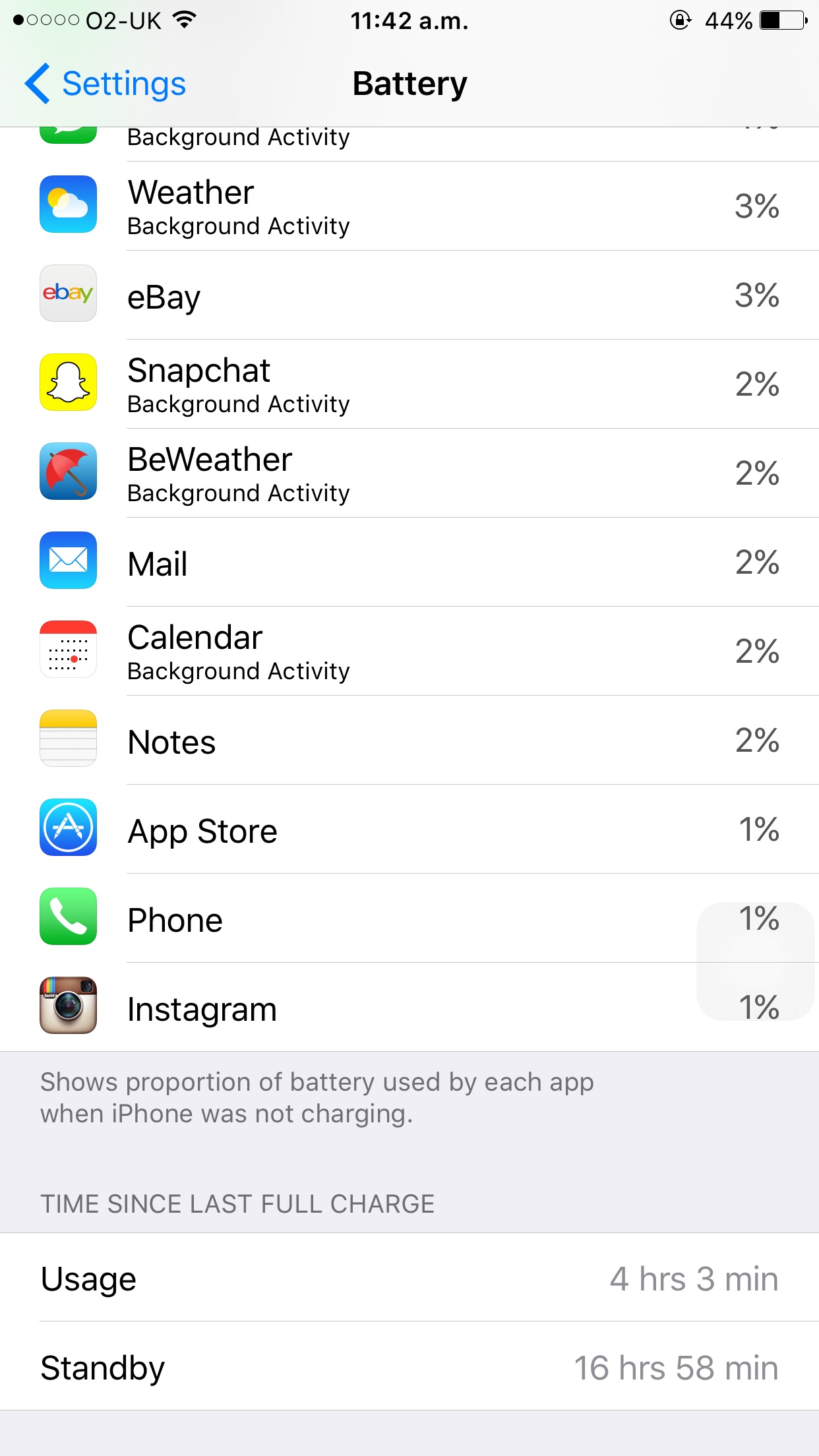
Task: Tap the BeWeather row
Action: tap(409, 473)
